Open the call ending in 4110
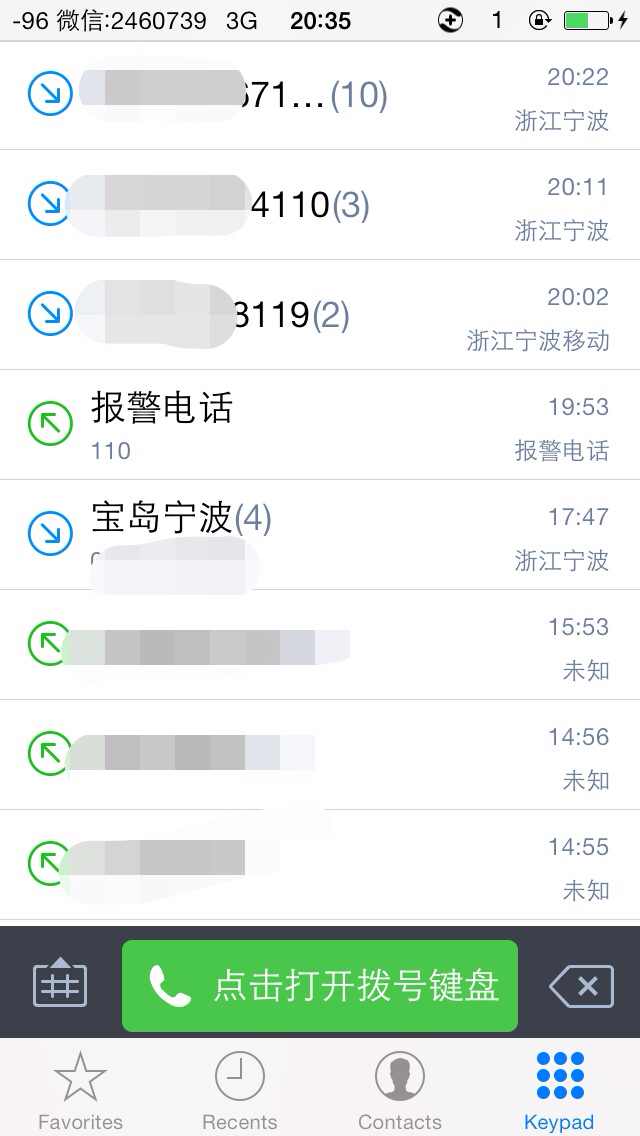Screen dimensions: 640x1136 coord(320,205)
